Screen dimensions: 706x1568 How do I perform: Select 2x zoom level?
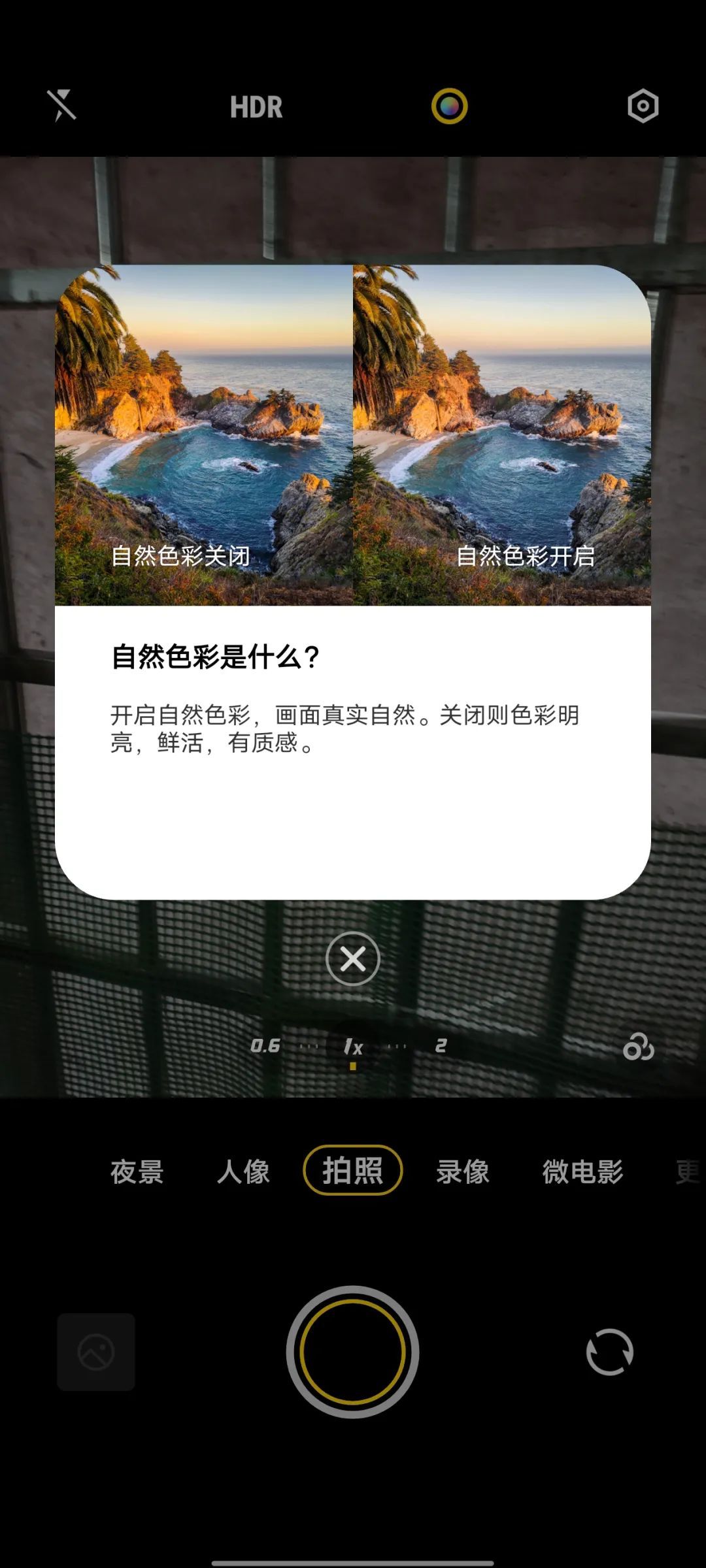pos(441,1046)
